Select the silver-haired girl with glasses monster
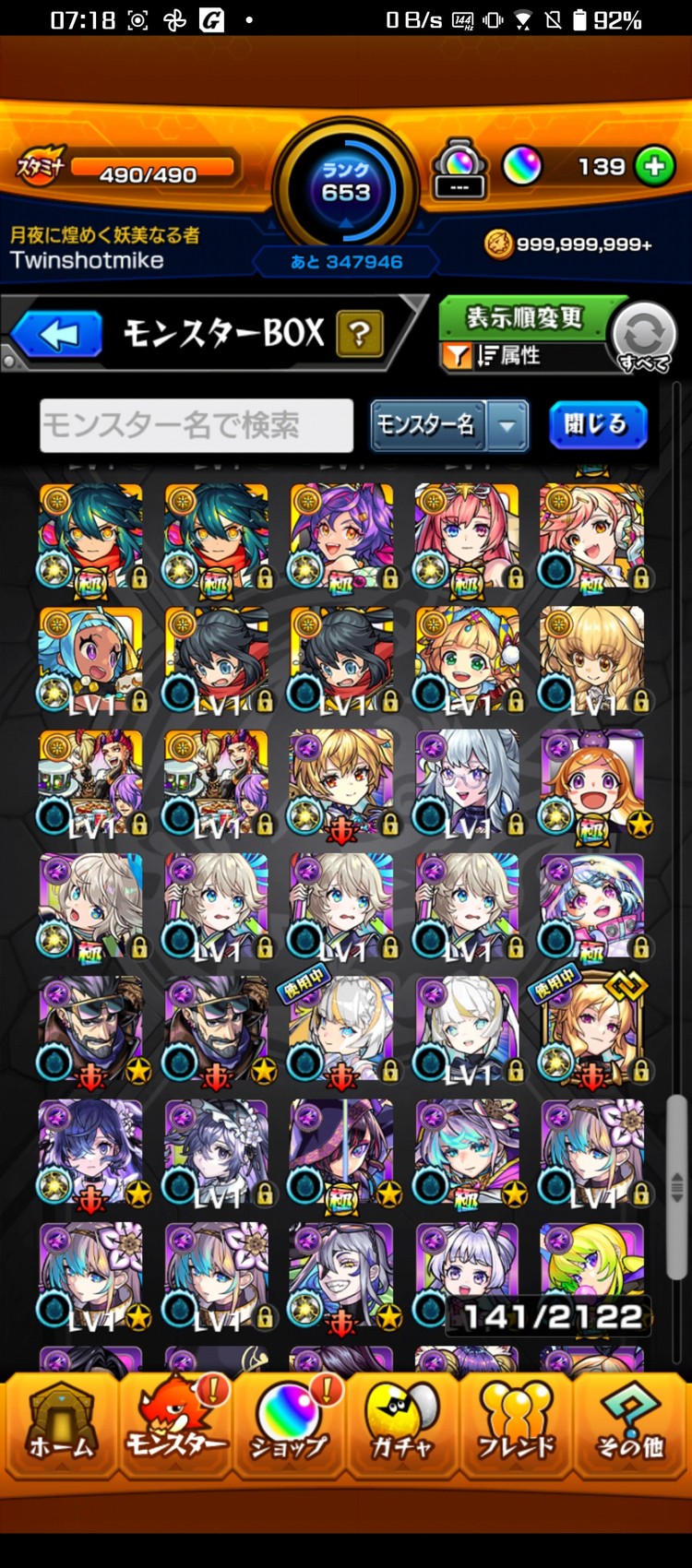Screen dimensions: 692x1568 click(467, 784)
